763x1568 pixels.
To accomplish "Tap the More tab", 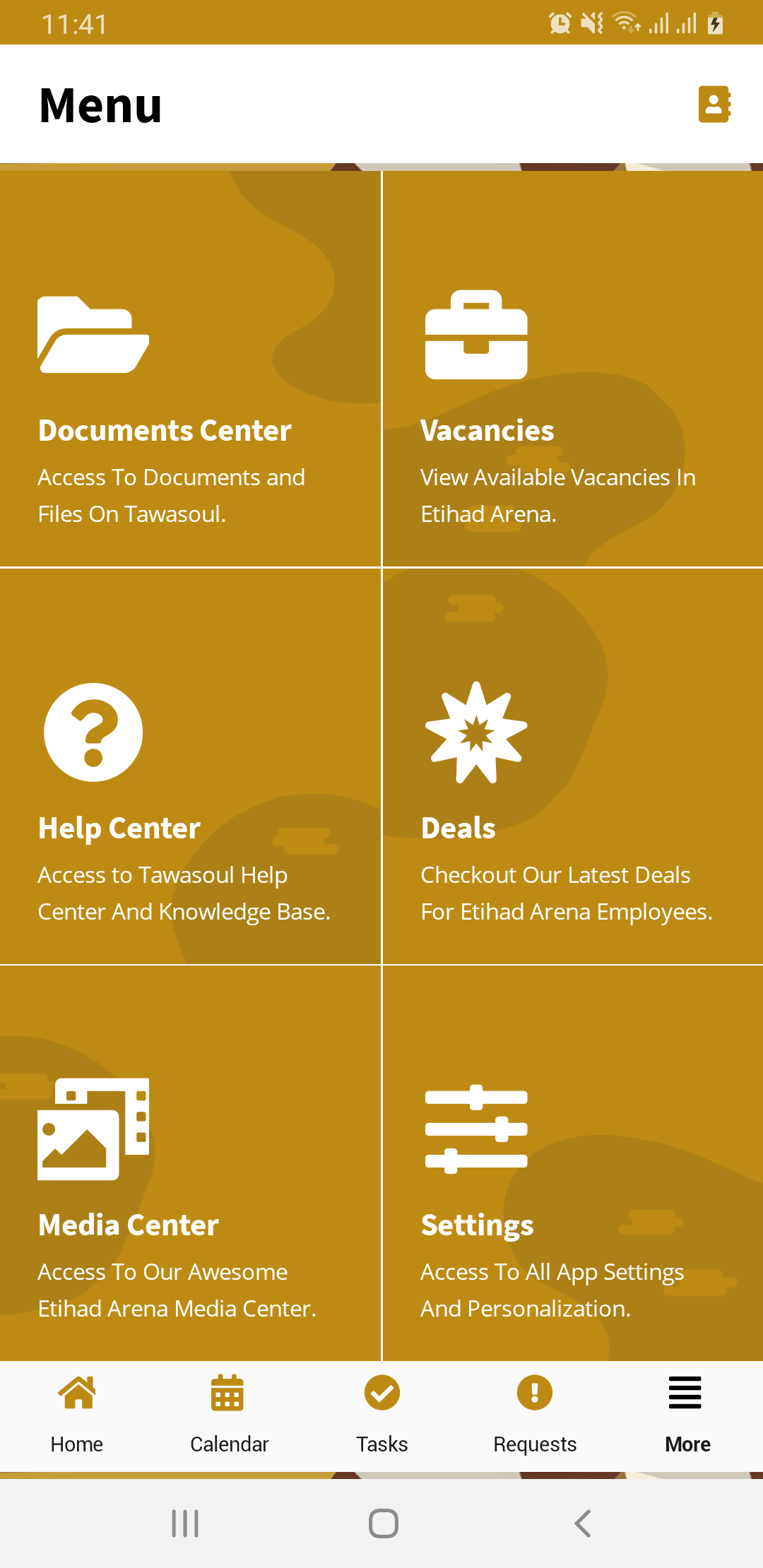I will coord(687,1415).
